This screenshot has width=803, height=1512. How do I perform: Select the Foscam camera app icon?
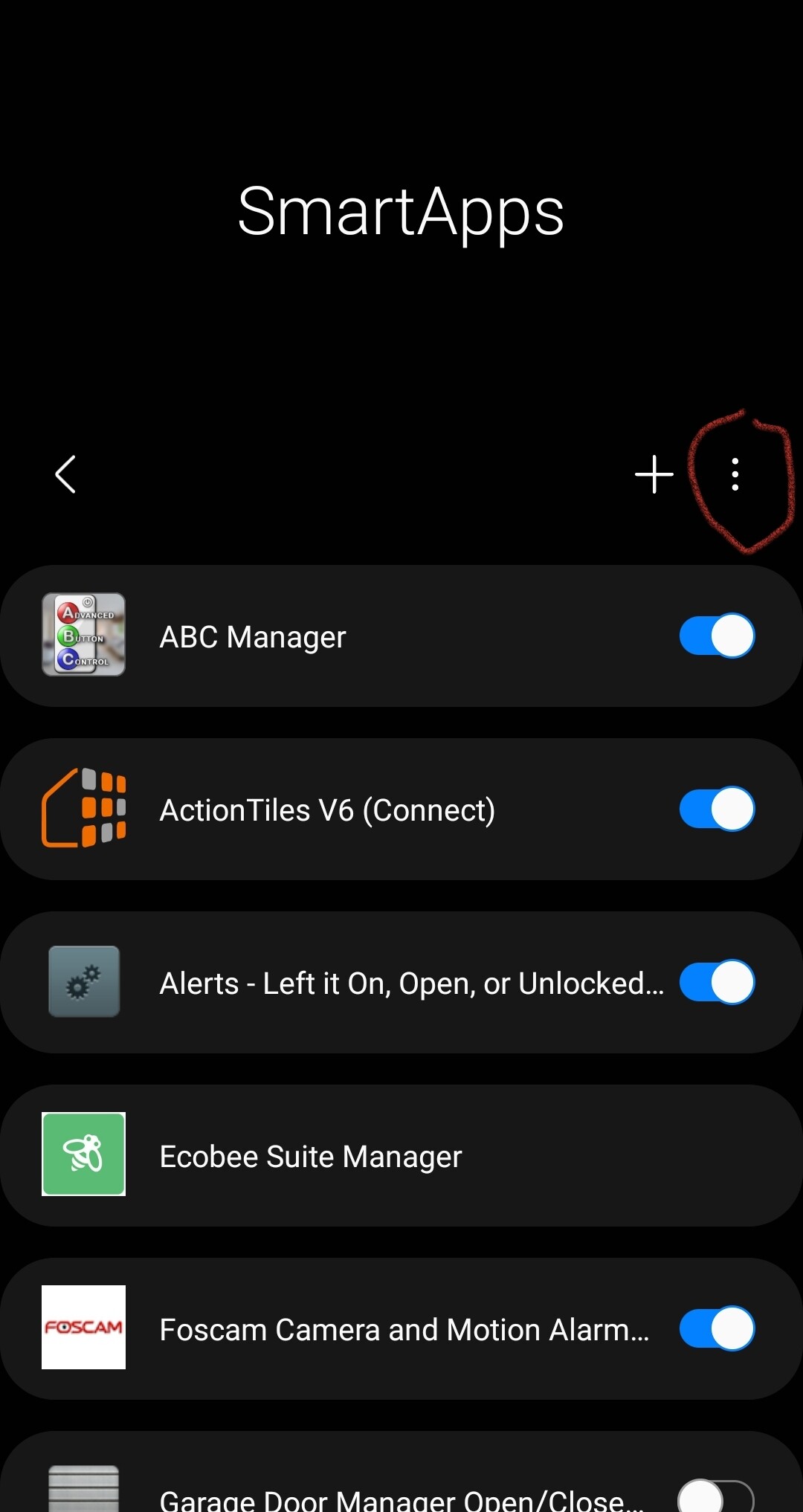tap(84, 1328)
